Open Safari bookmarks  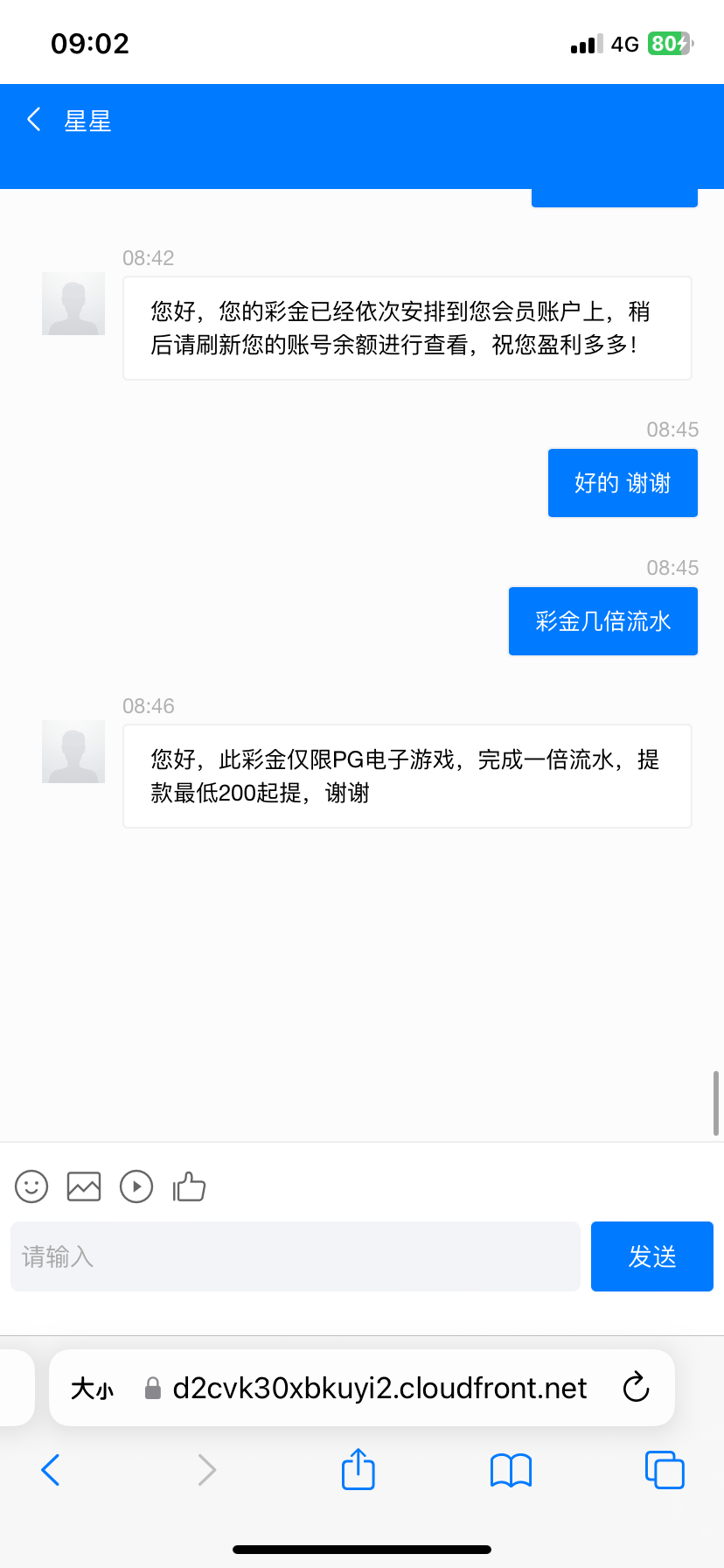click(x=512, y=1470)
